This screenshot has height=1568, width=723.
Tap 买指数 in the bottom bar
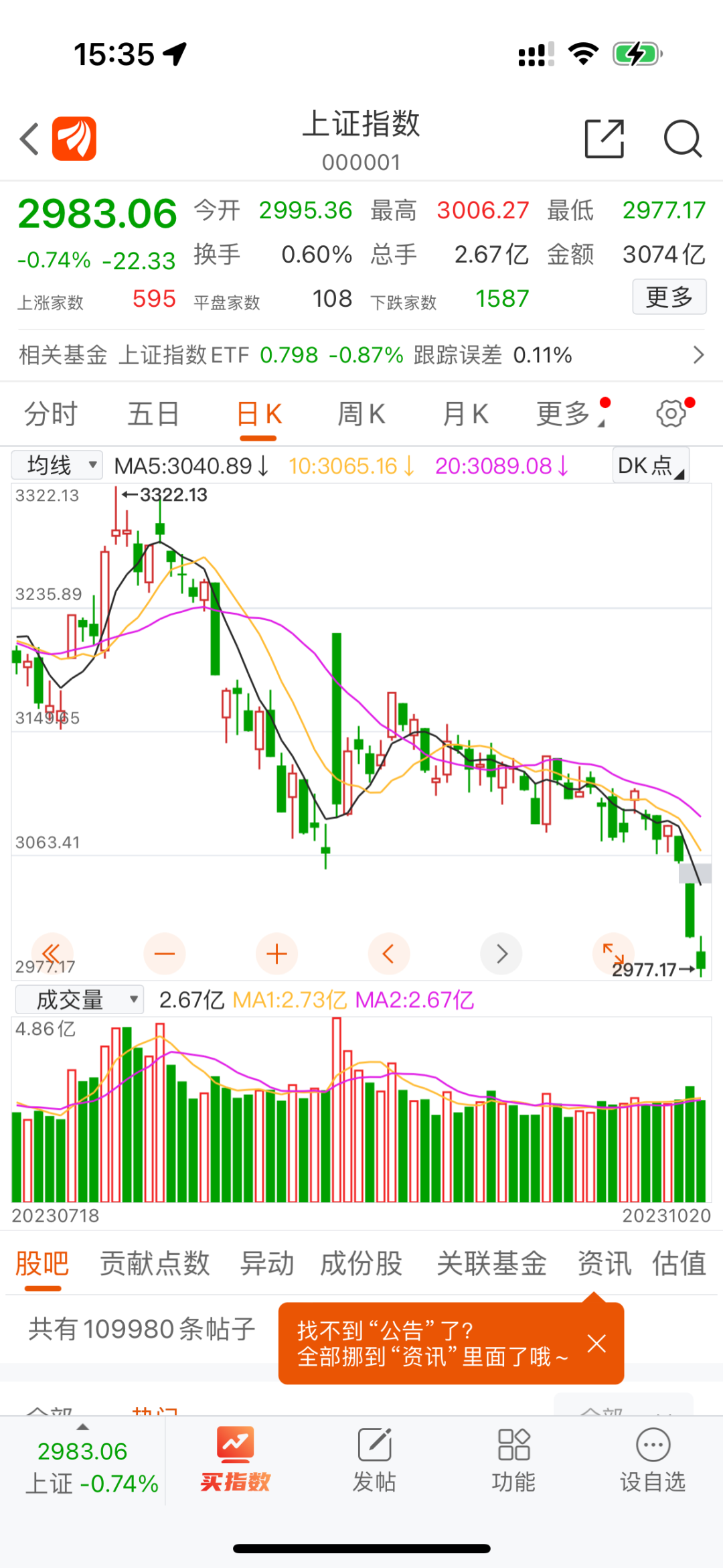[x=235, y=1460]
